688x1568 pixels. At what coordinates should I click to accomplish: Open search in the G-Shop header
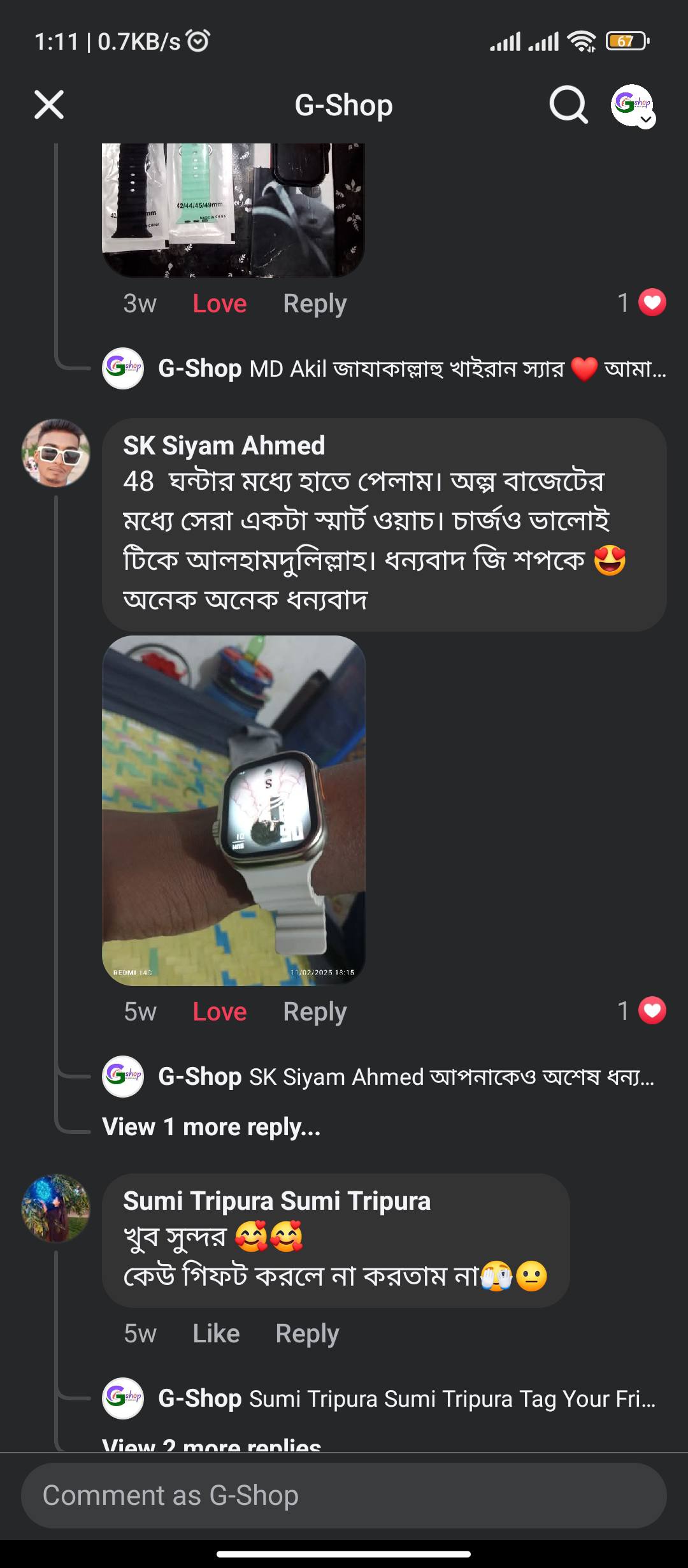tap(568, 105)
